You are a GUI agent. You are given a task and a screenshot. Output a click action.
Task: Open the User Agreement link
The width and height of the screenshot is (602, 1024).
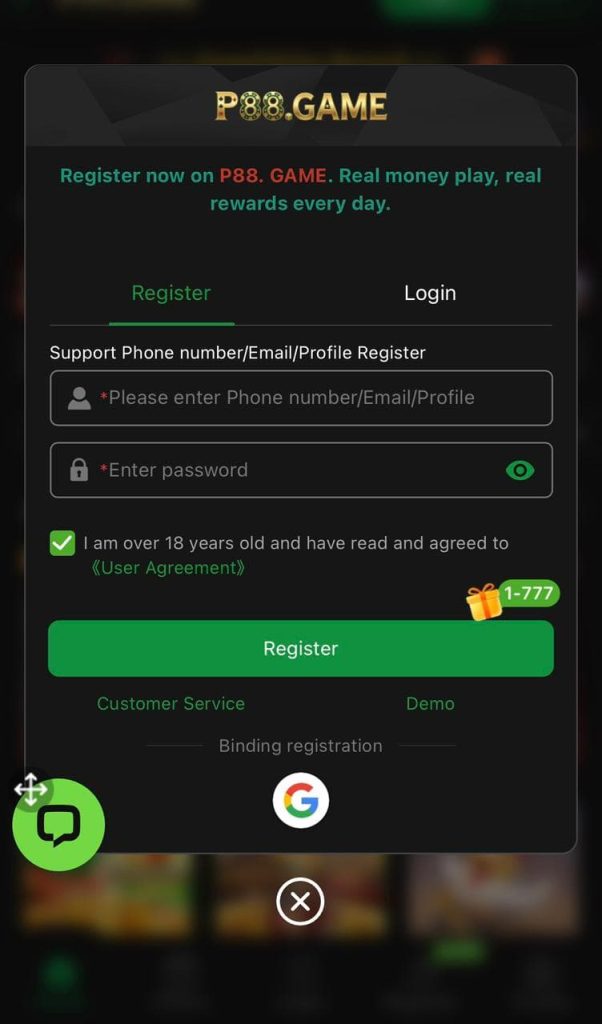click(167, 568)
